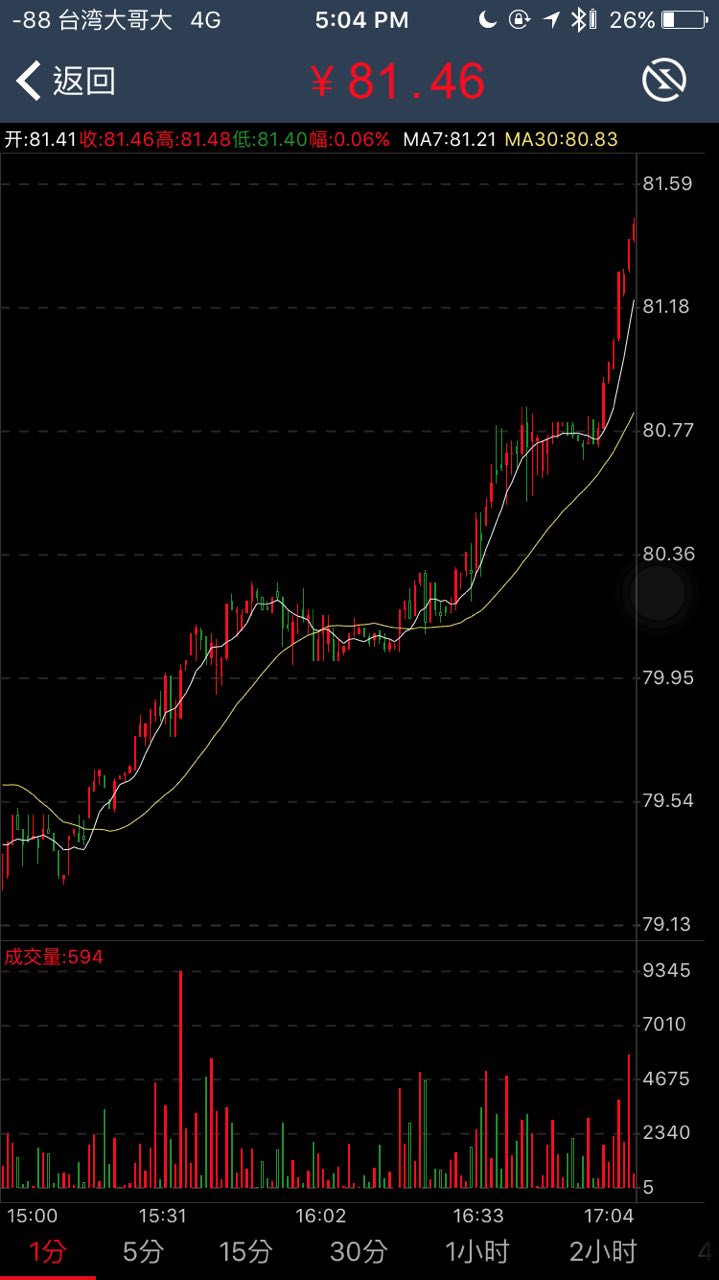This screenshot has width=719, height=1280.
Task: Show the 30分 candlestick interval
Action: [359, 1251]
